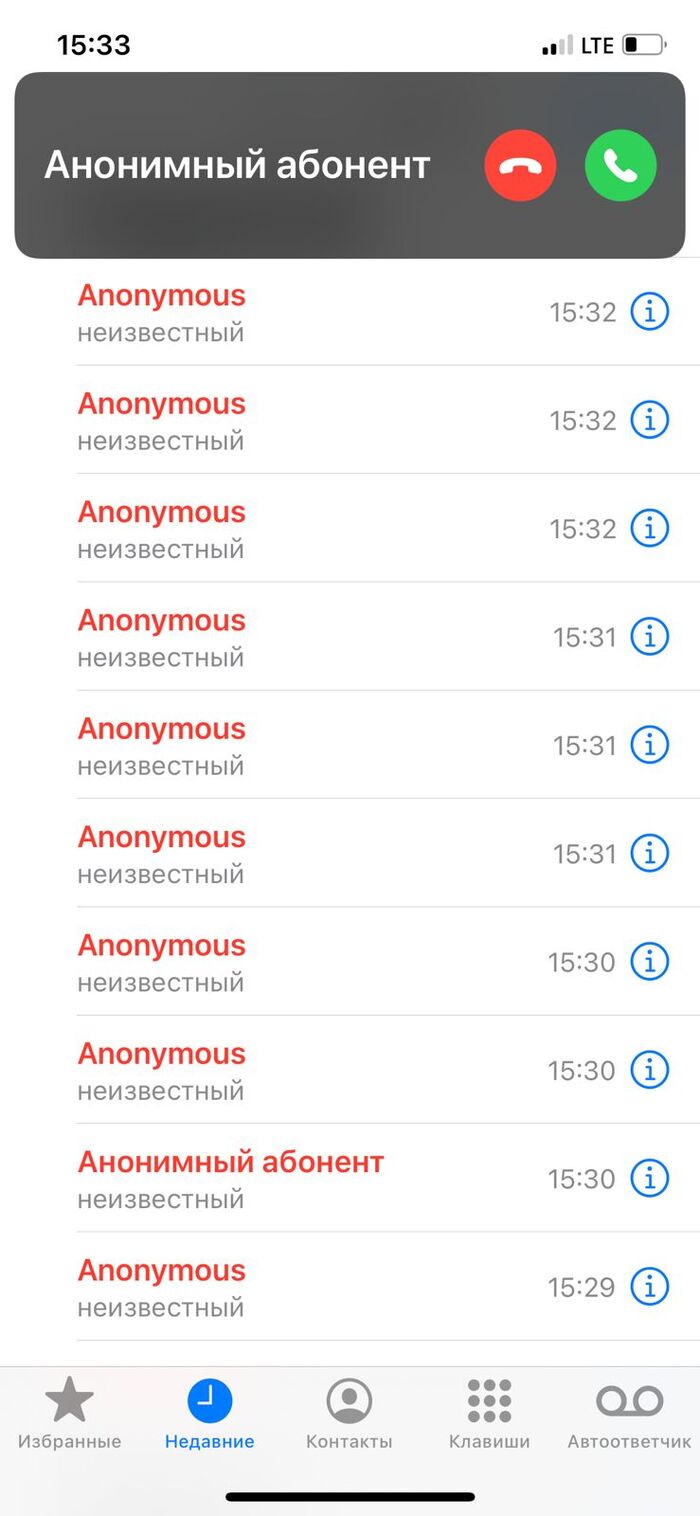Expand the Анонимный абонент incoming call banner

(x=237, y=166)
